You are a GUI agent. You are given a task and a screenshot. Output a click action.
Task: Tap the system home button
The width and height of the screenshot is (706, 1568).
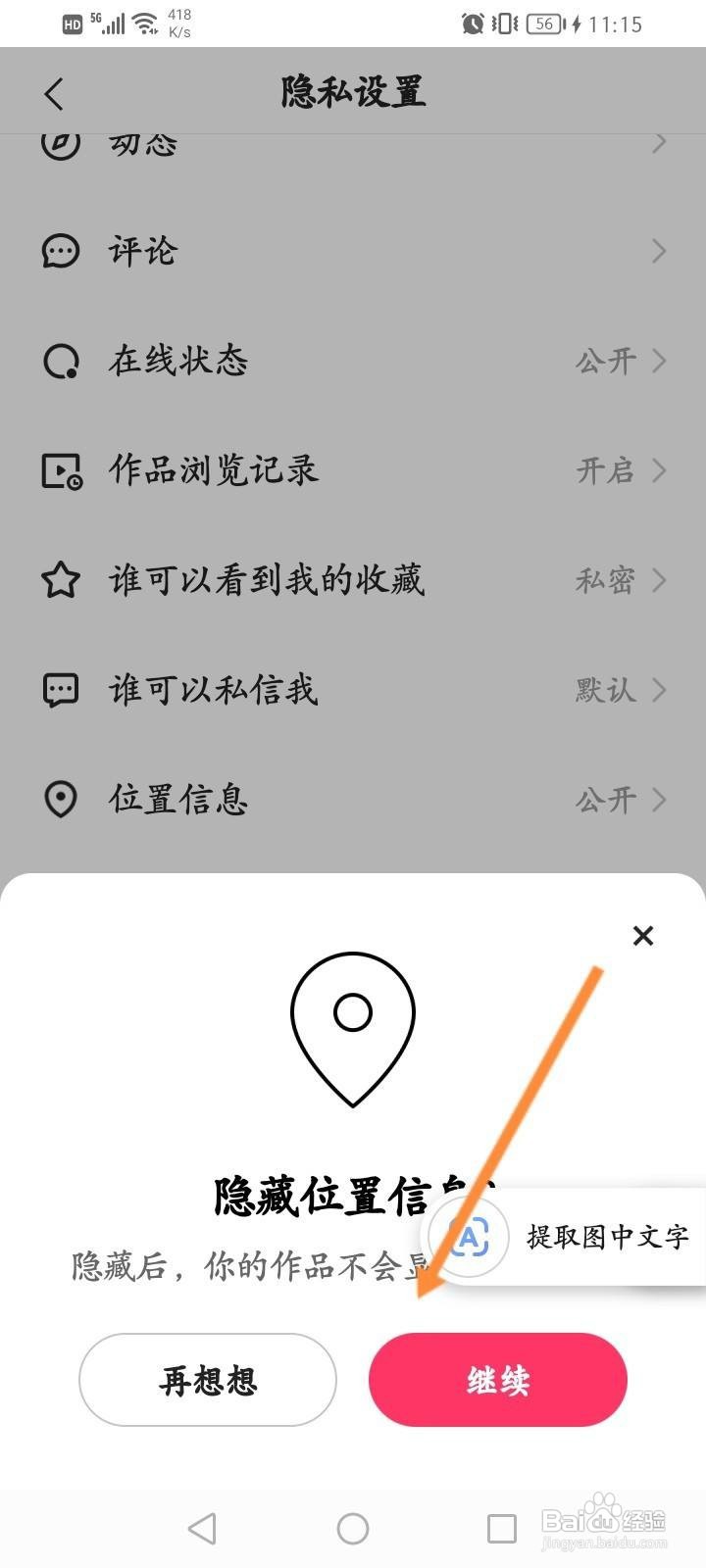[x=353, y=1528]
